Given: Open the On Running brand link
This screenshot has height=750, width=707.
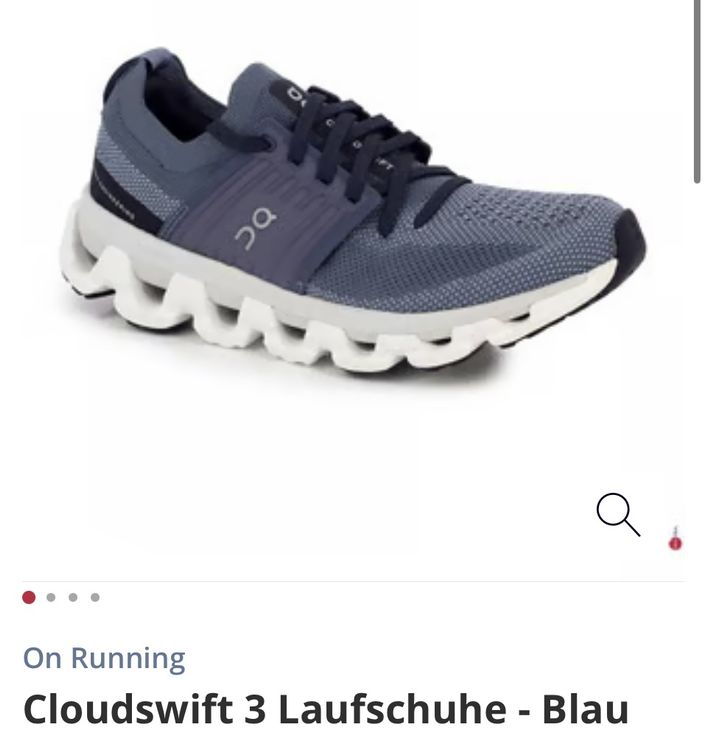Looking at the screenshot, I should 104,658.
